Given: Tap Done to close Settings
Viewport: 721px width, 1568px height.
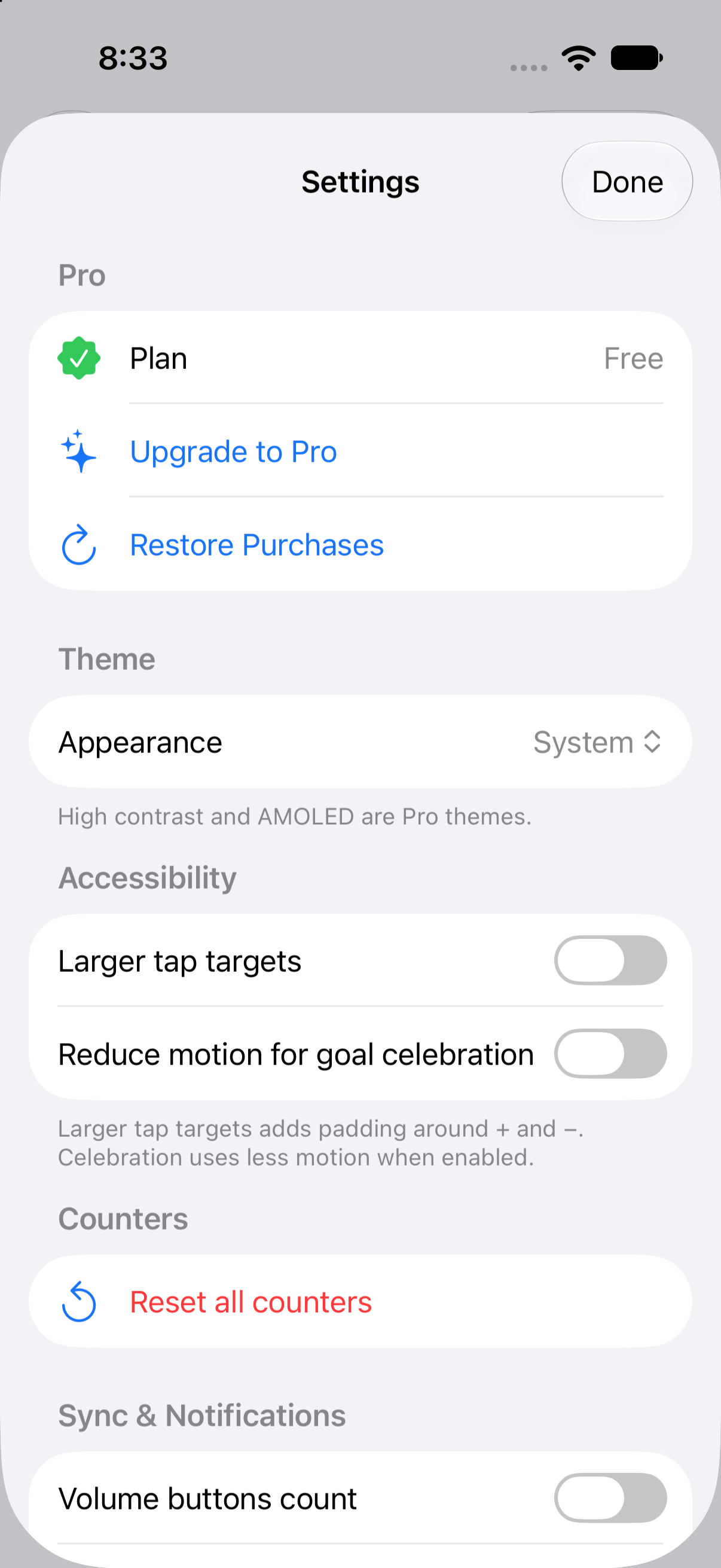Looking at the screenshot, I should tap(627, 181).
